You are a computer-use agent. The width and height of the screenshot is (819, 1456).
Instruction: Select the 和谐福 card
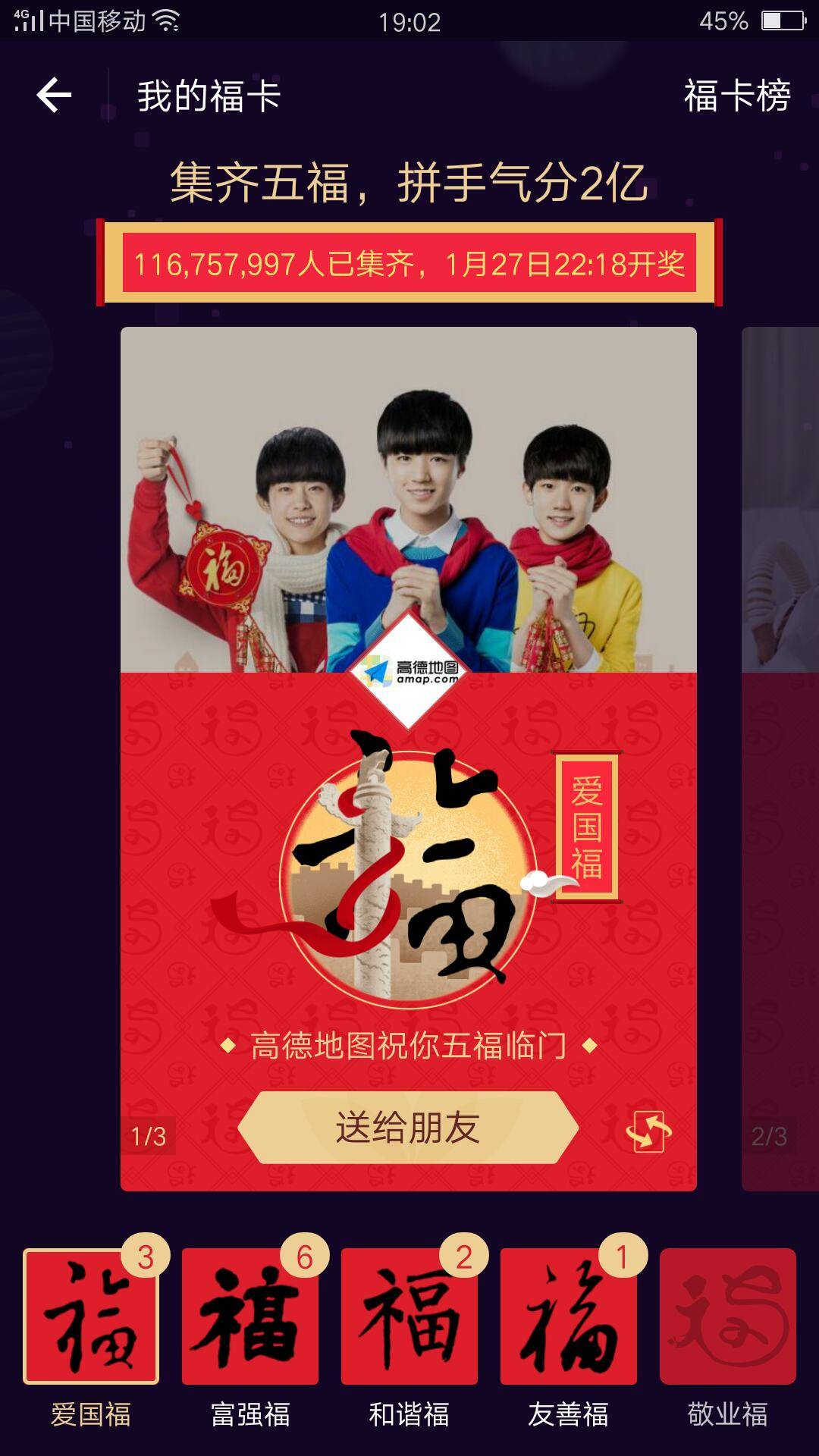[409, 1317]
